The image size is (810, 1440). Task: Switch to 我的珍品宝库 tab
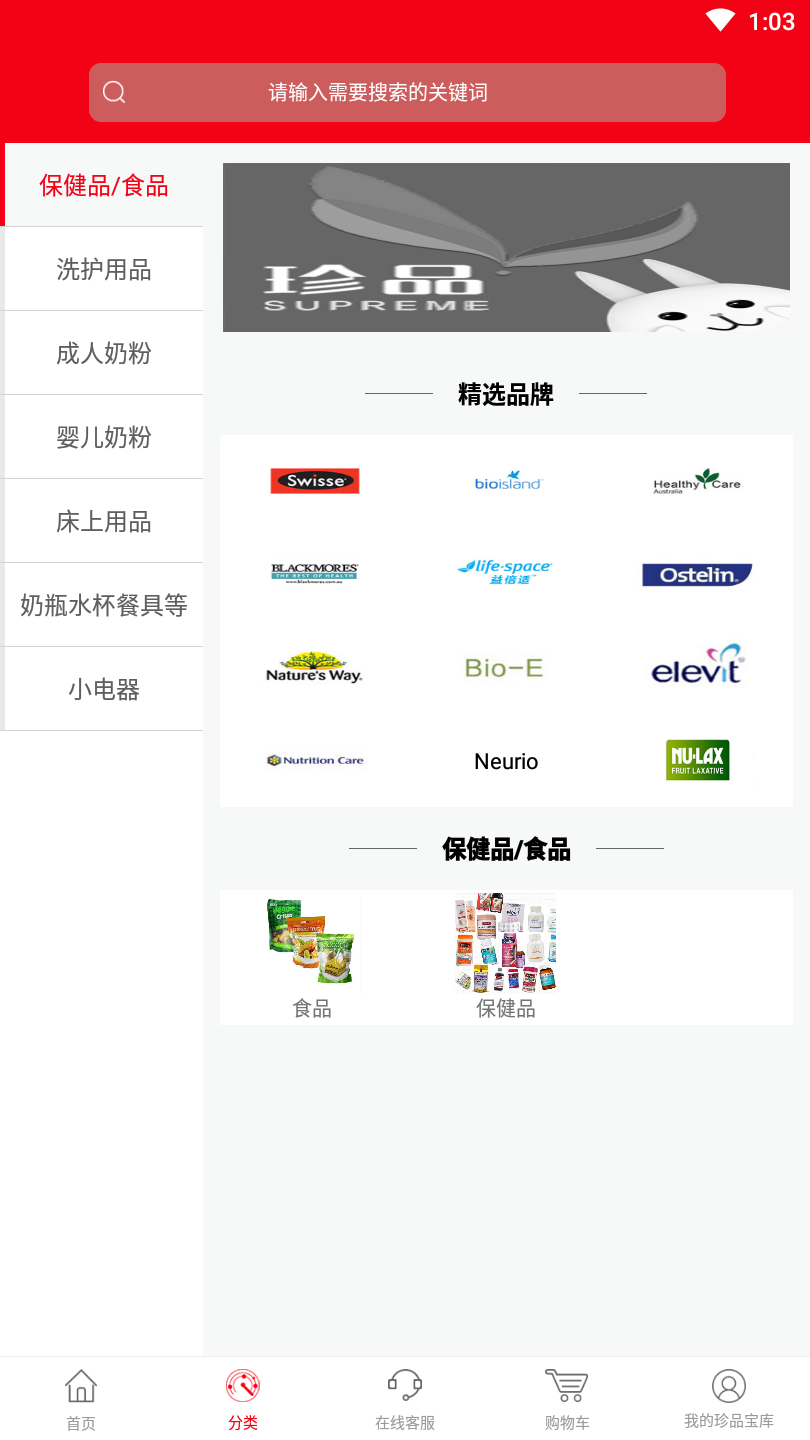tap(729, 1400)
